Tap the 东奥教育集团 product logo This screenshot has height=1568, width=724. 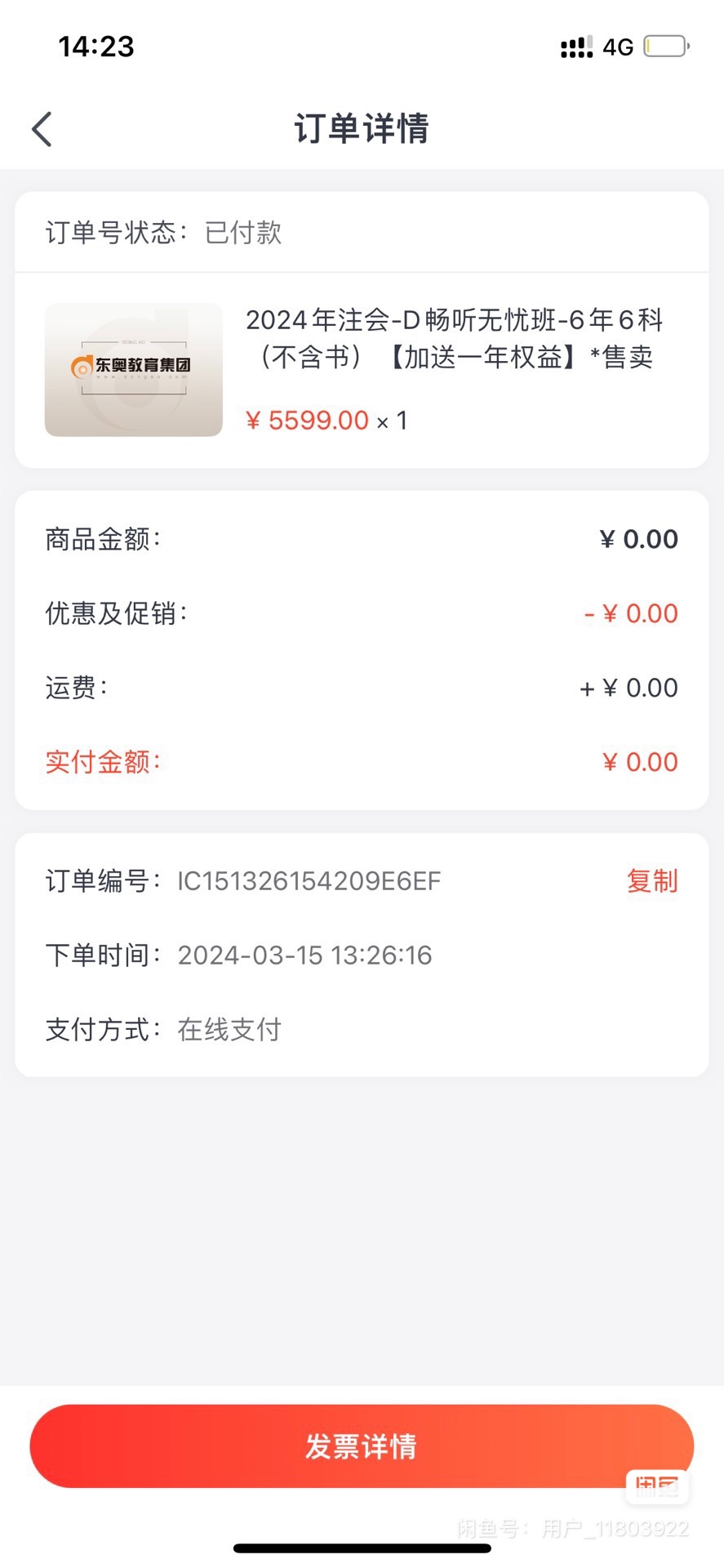point(132,369)
